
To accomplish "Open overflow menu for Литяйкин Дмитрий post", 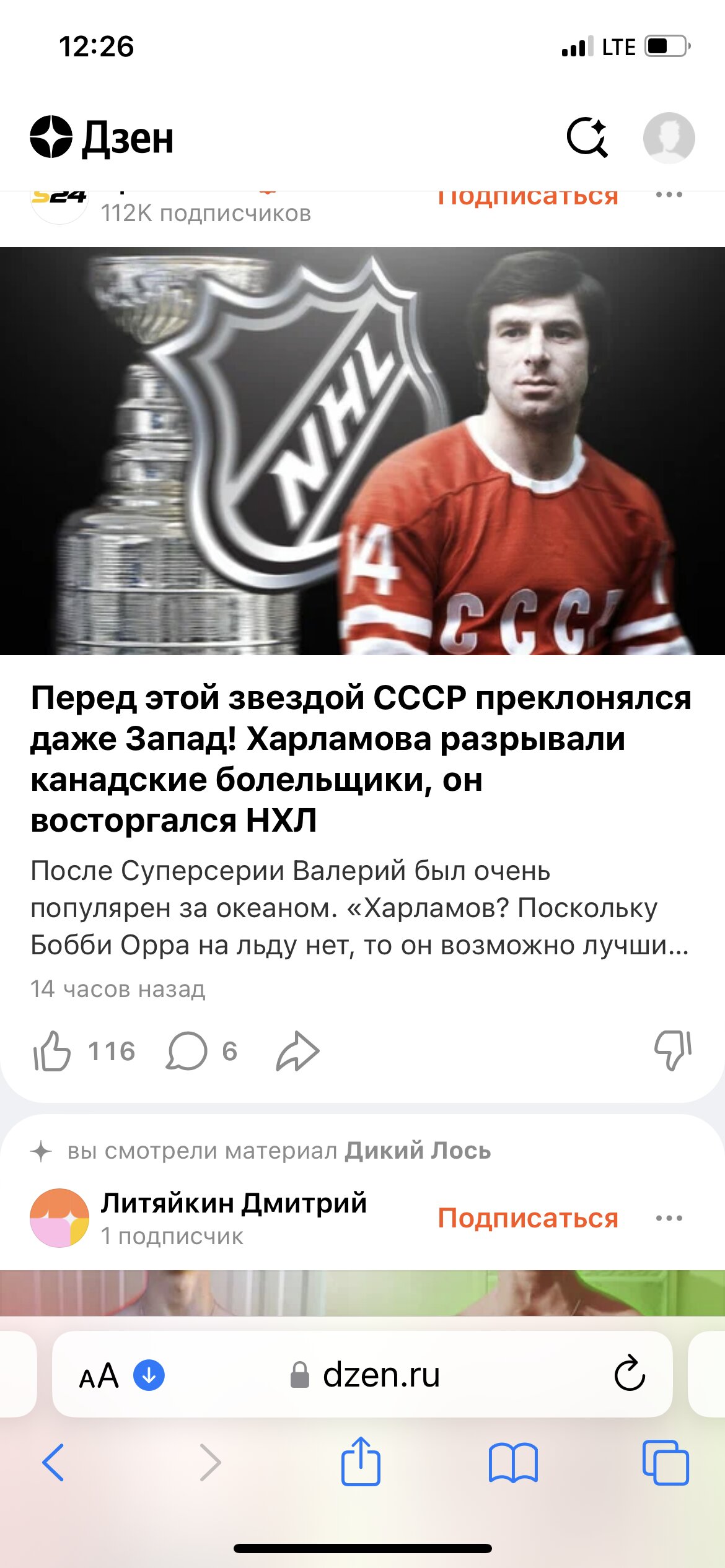I will coord(669,1218).
